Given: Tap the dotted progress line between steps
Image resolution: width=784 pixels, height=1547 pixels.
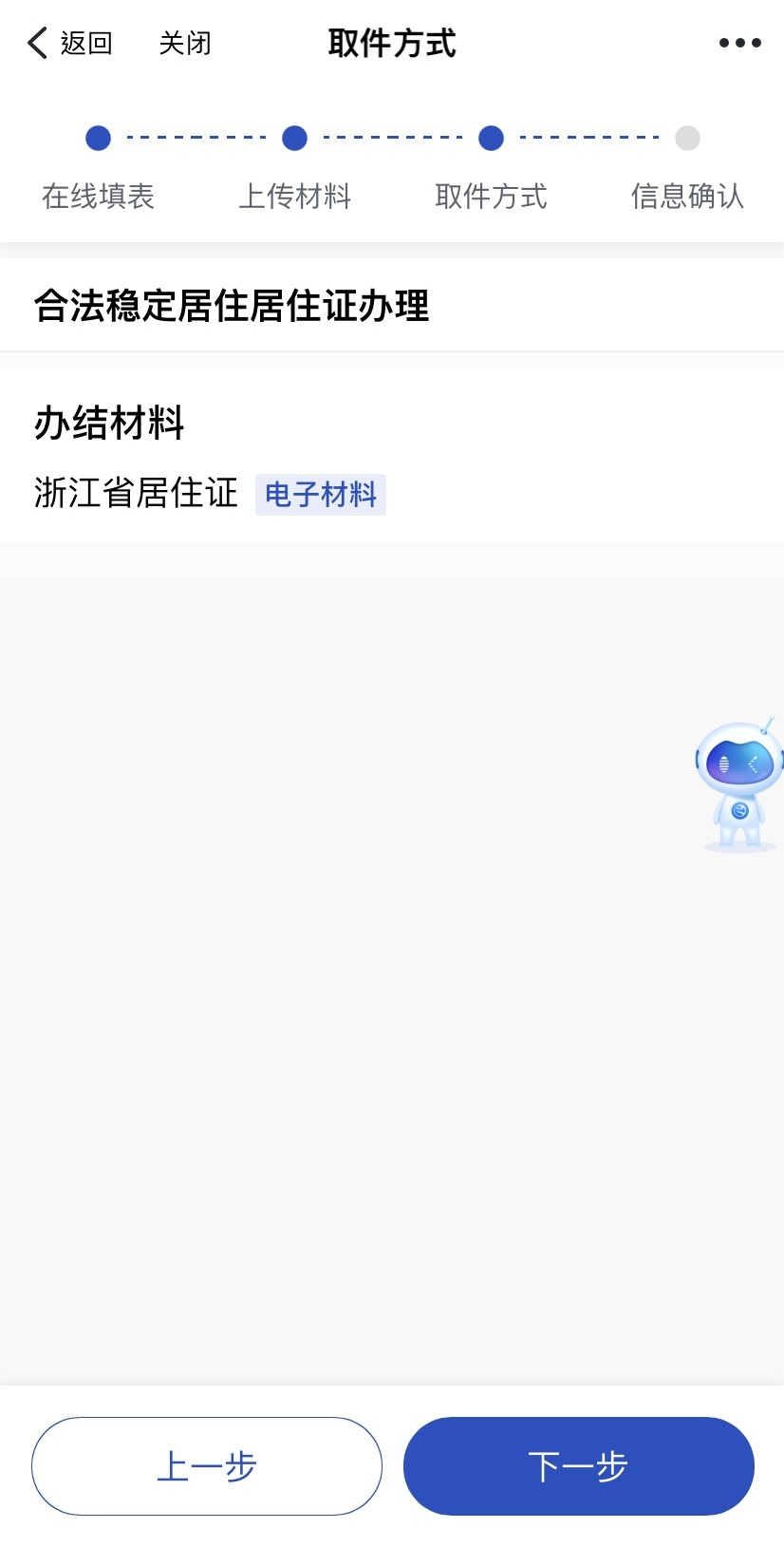Looking at the screenshot, I should click(x=196, y=138).
